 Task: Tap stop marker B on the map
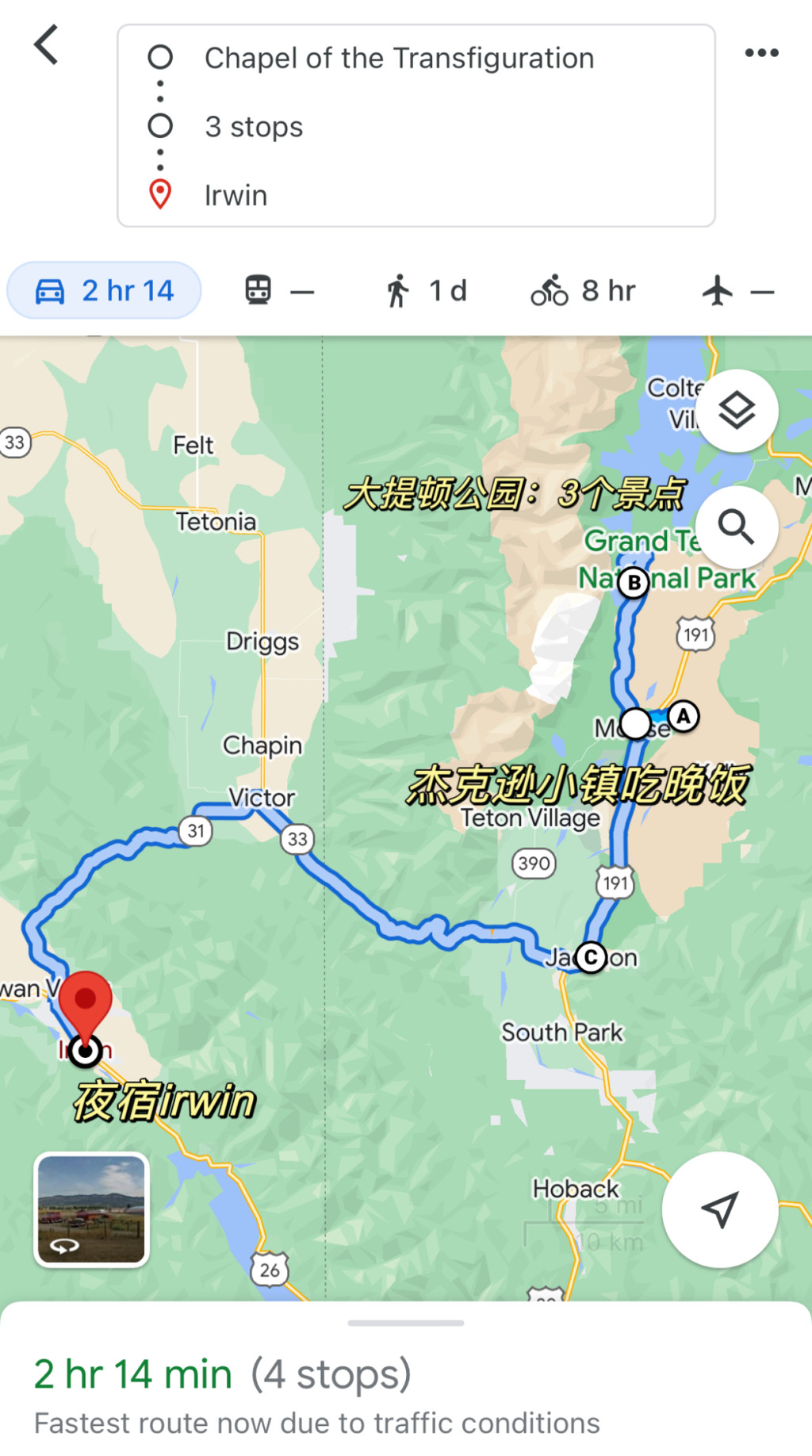point(634,583)
